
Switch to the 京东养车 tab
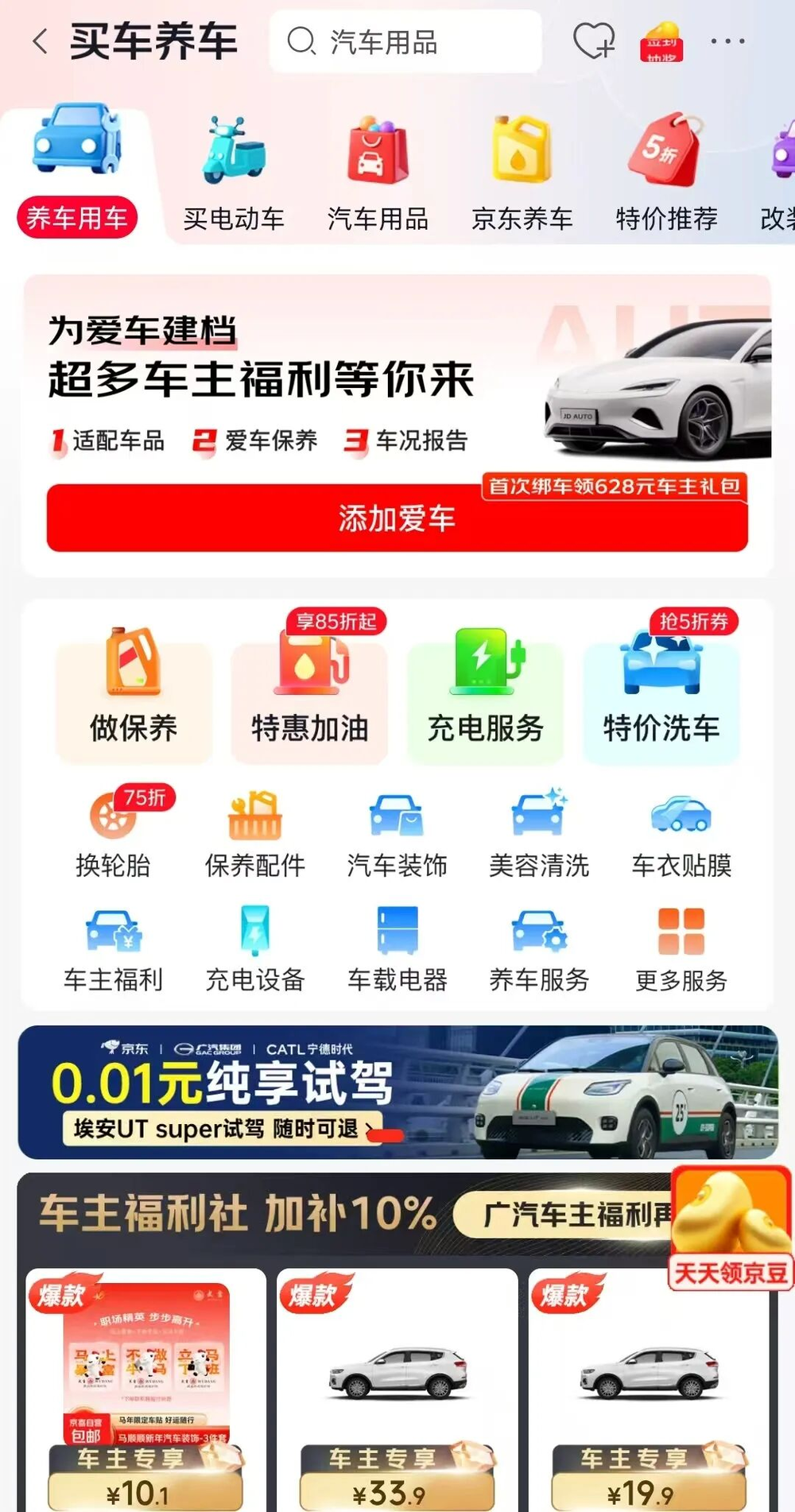click(522, 175)
